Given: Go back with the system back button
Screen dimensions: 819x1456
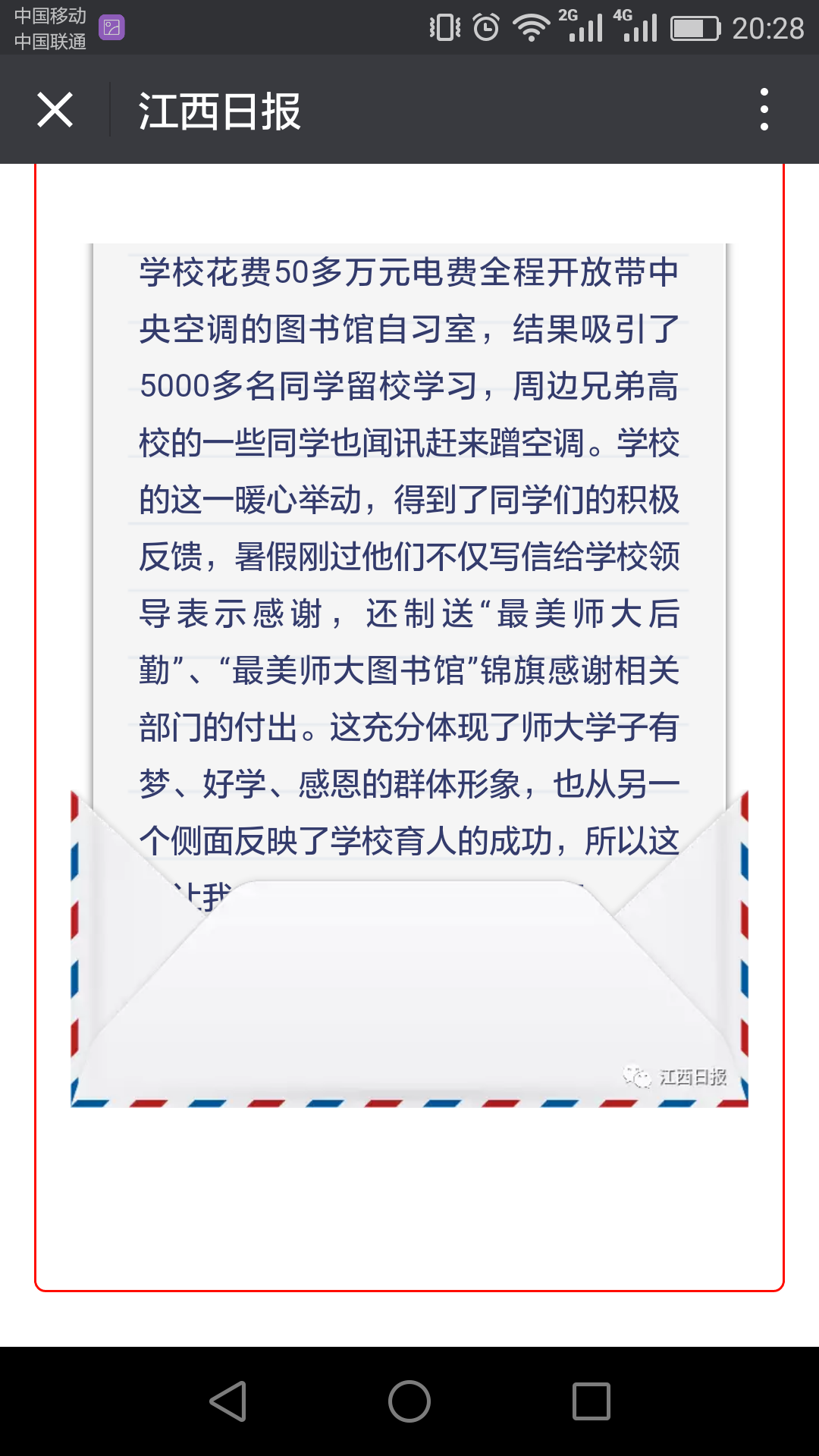Looking at the screenshot, I should pyautogui.click(x=227, y=1401).
